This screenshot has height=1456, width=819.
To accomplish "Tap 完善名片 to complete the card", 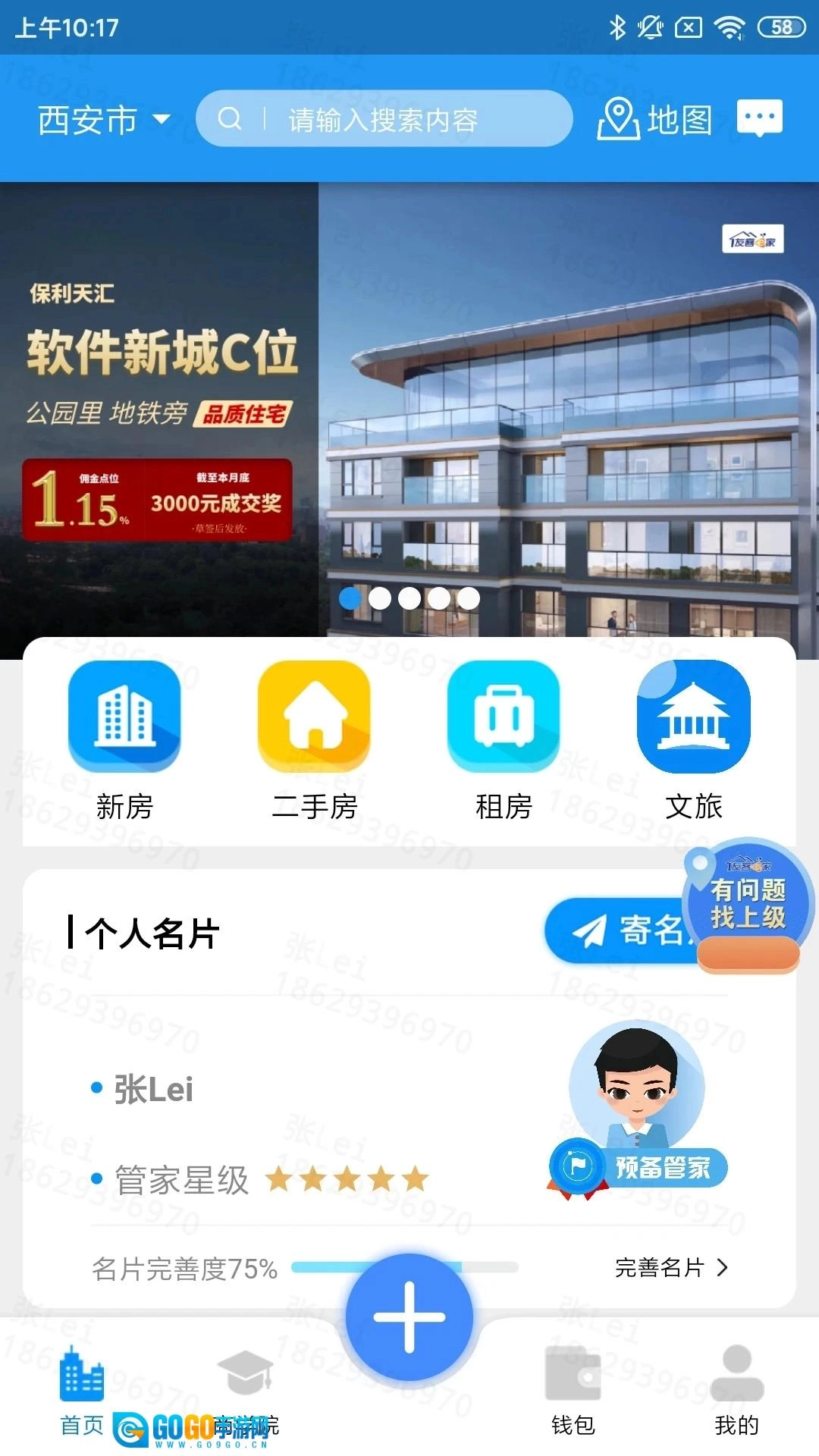I will pos(670,1267).
